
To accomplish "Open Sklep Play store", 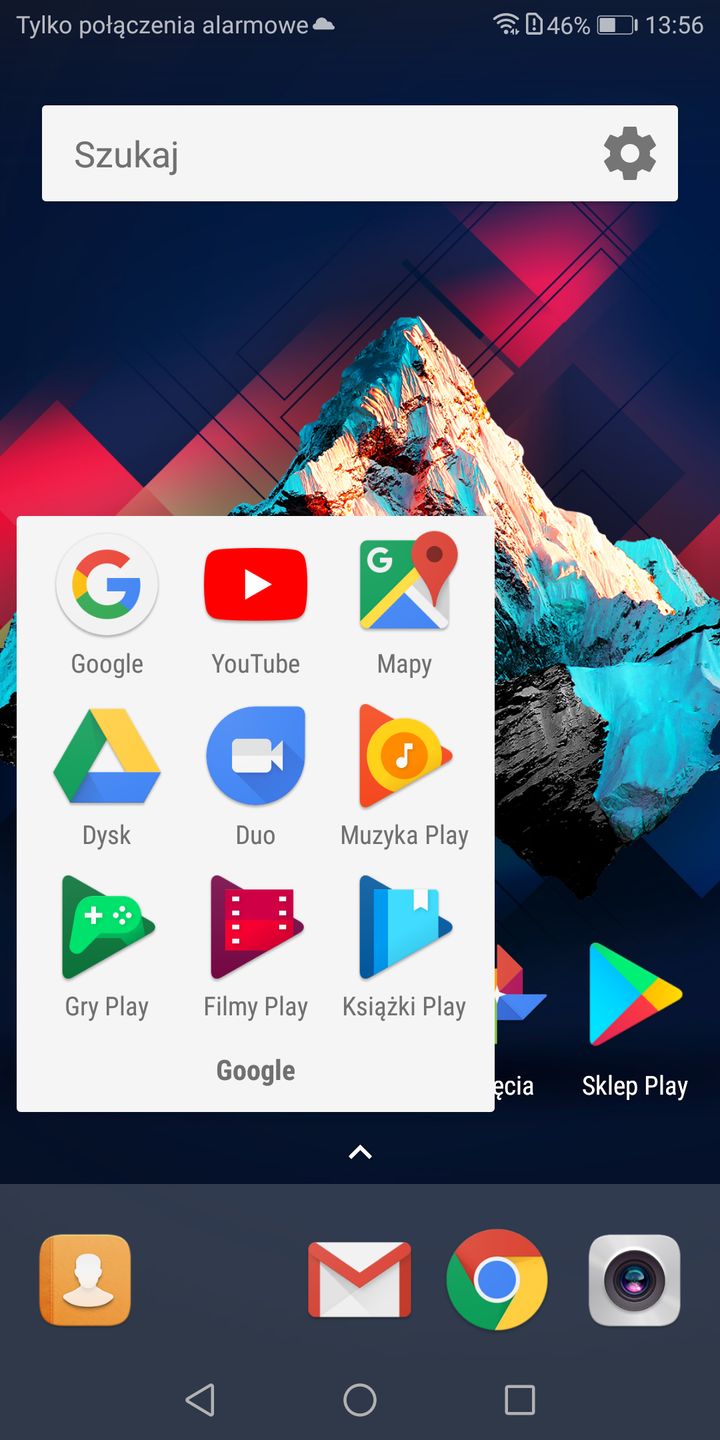I will click(635, 995).
